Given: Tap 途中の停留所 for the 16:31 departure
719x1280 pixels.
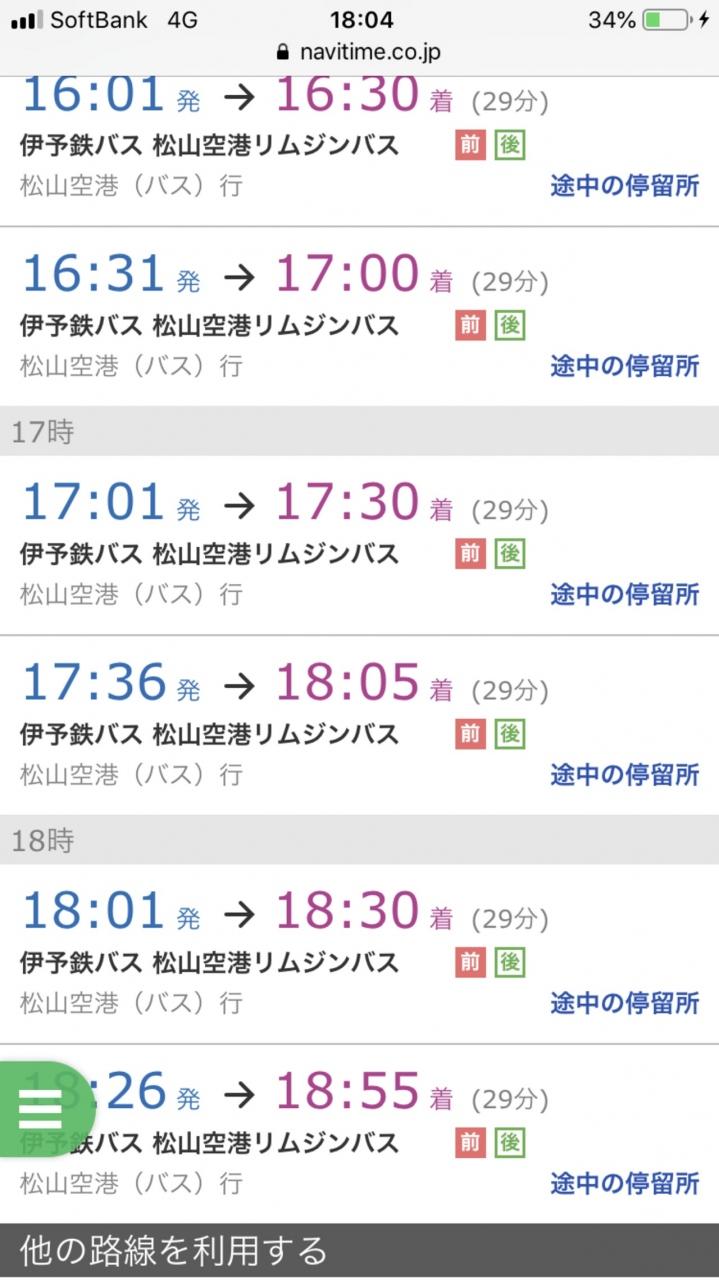Looking at the screenshot, I should tap(624, 366).
